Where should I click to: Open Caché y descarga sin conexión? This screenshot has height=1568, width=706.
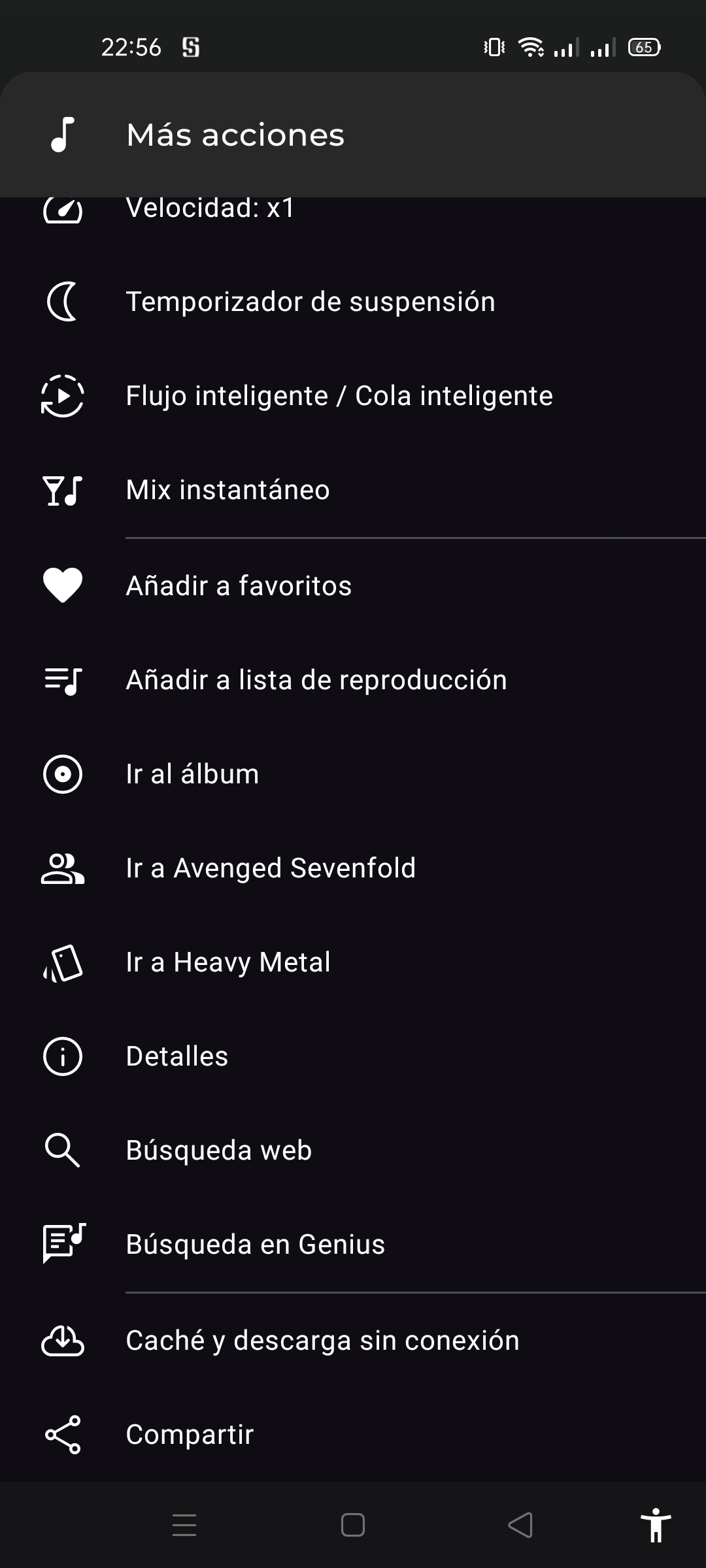point(353,1341)
